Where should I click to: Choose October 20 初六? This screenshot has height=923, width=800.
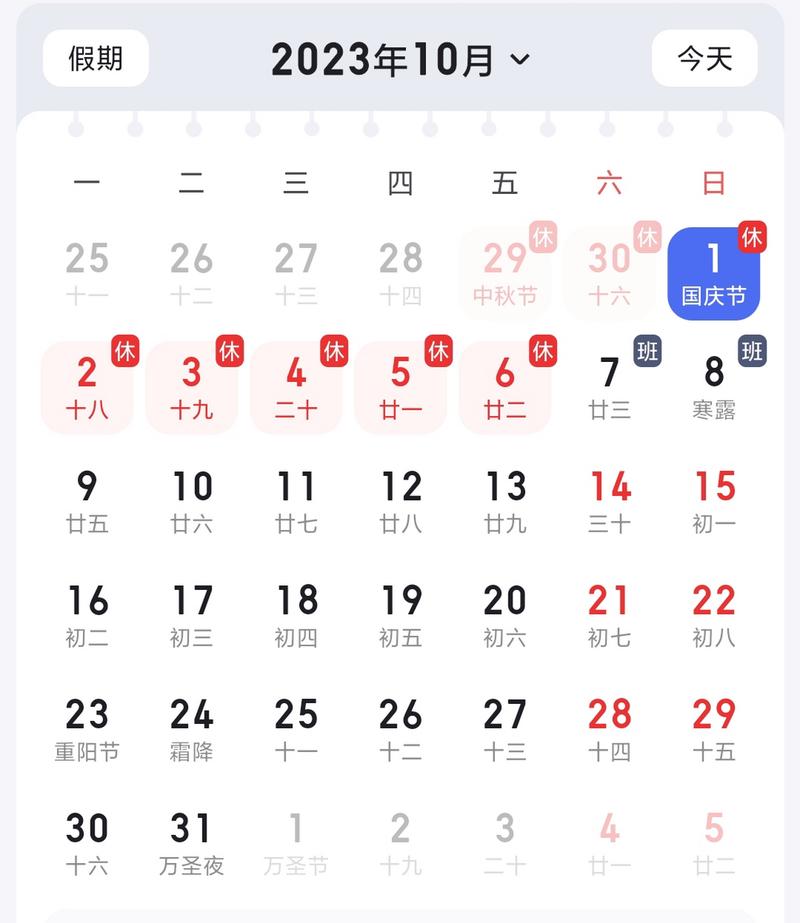(x=505, y=615)
